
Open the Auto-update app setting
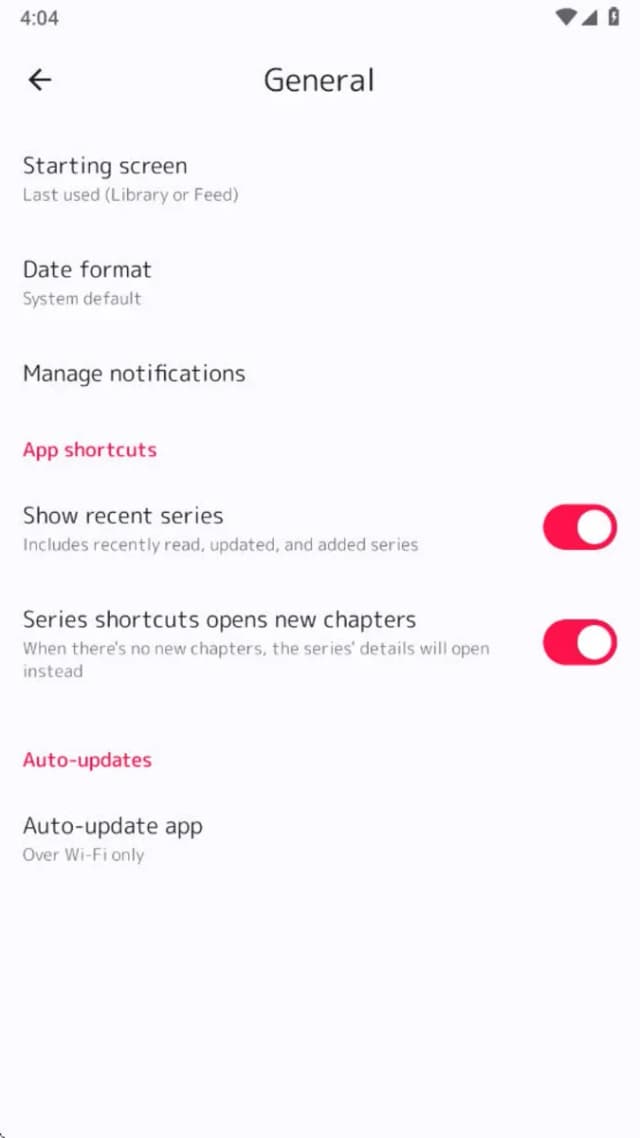320,839
